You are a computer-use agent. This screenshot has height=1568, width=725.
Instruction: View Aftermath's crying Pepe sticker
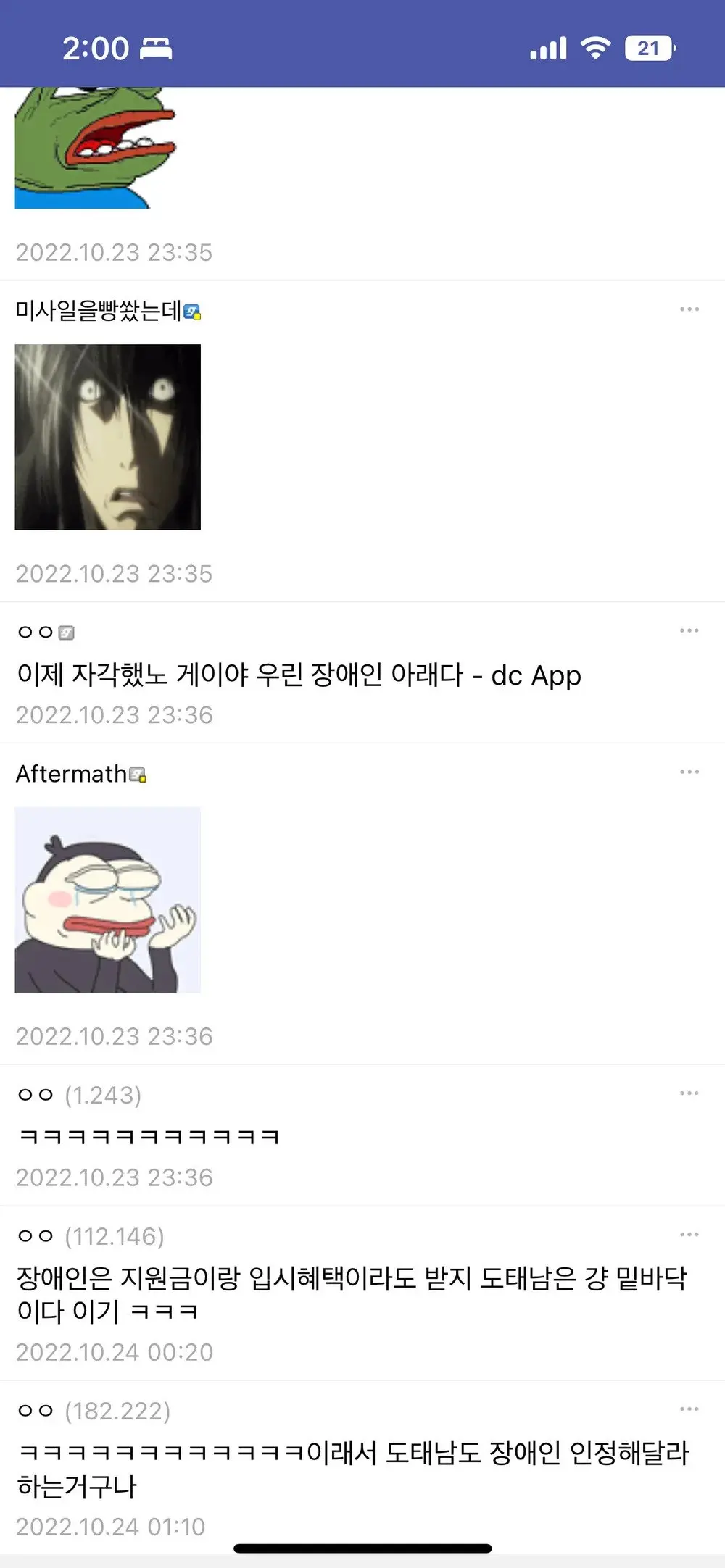[x=107, y=899]
